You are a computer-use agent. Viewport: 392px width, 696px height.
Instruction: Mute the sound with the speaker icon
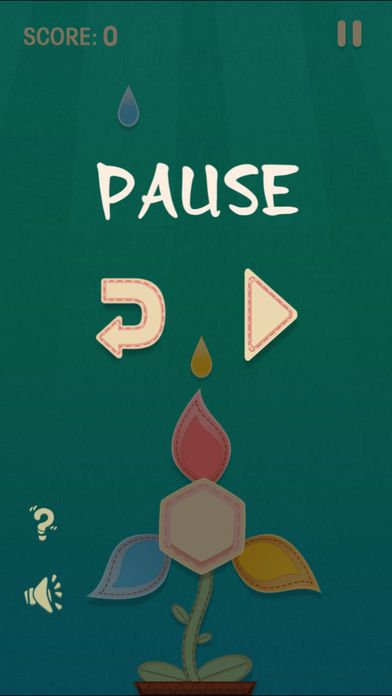pos(44,593)
